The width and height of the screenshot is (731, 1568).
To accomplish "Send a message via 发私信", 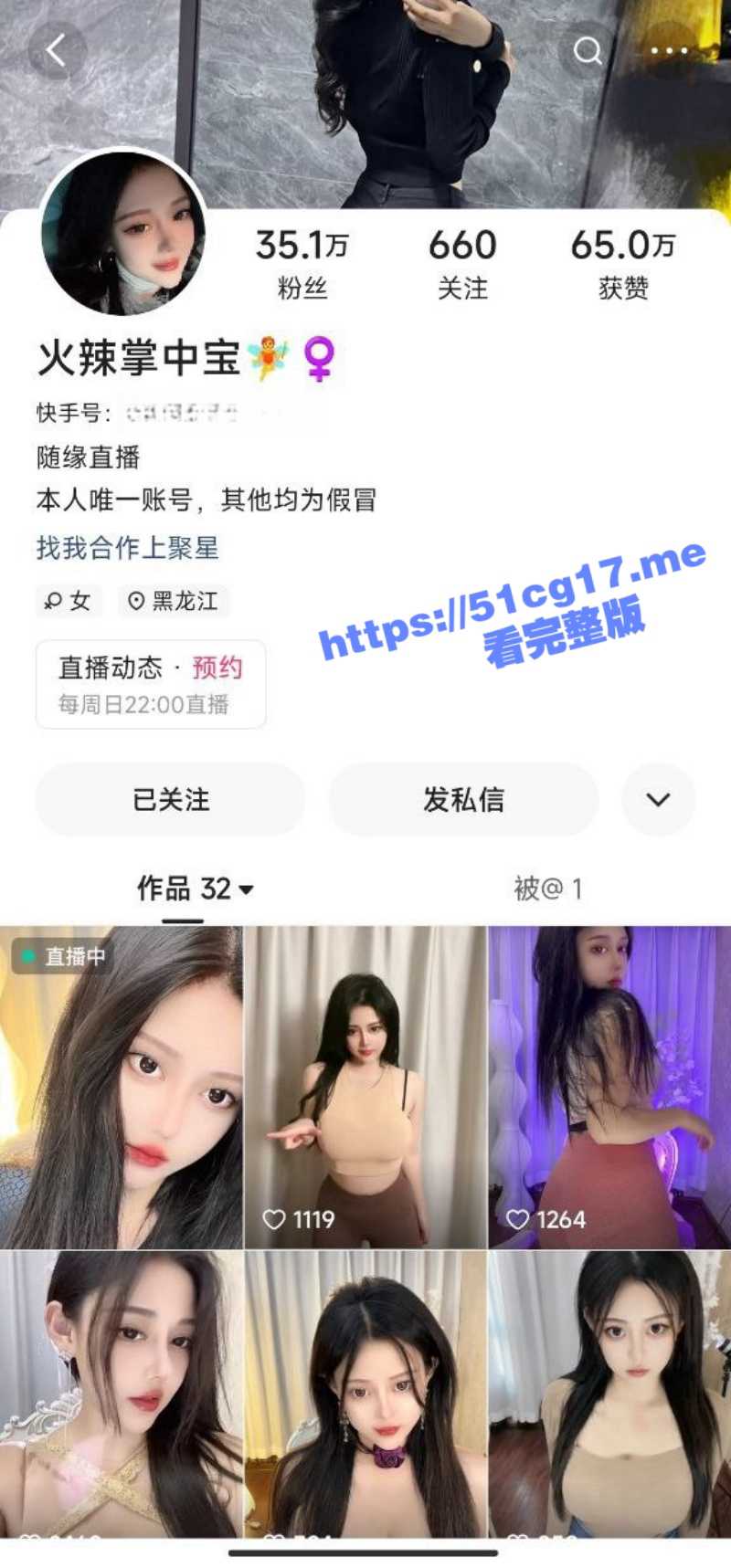I will [463, 800].
